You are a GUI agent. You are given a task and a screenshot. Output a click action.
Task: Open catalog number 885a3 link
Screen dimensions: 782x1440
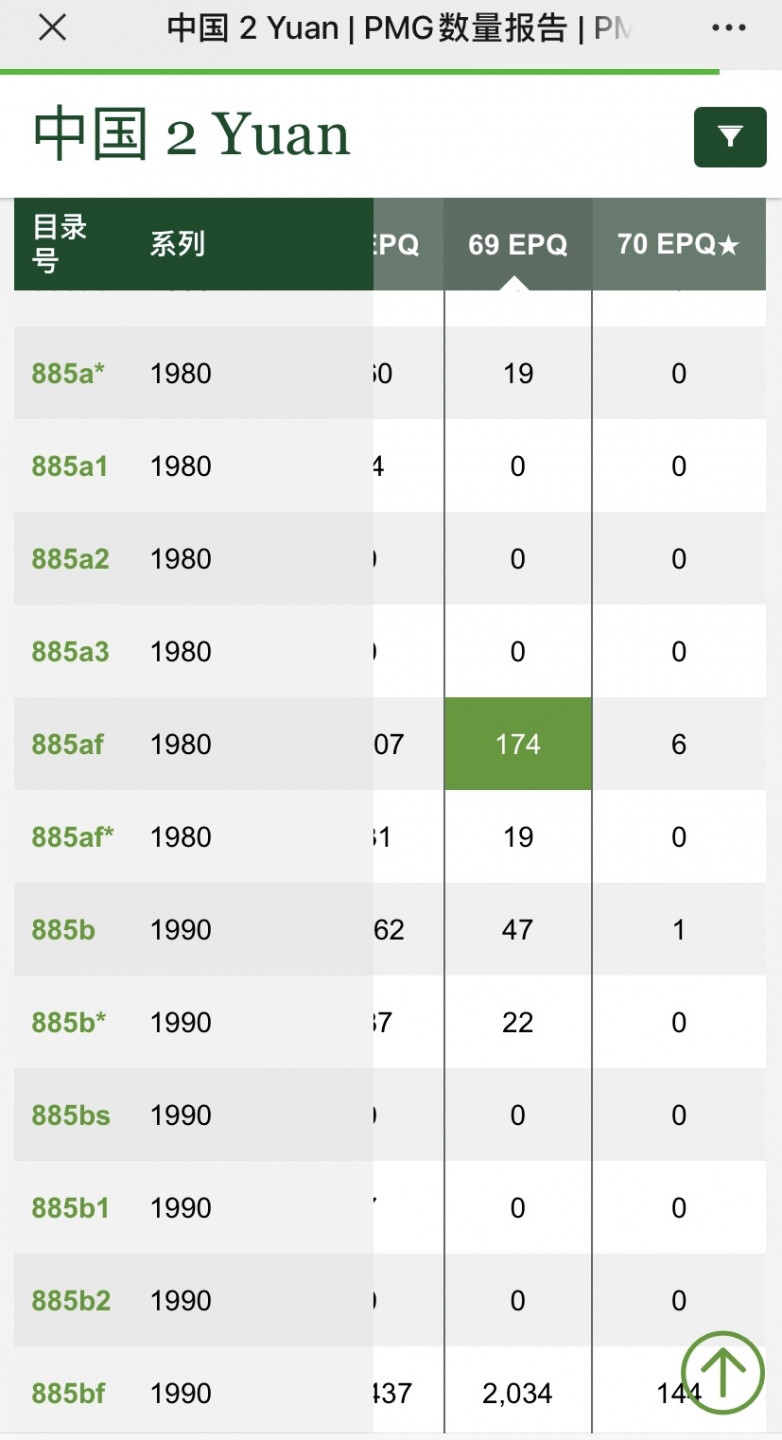(70, 652)
